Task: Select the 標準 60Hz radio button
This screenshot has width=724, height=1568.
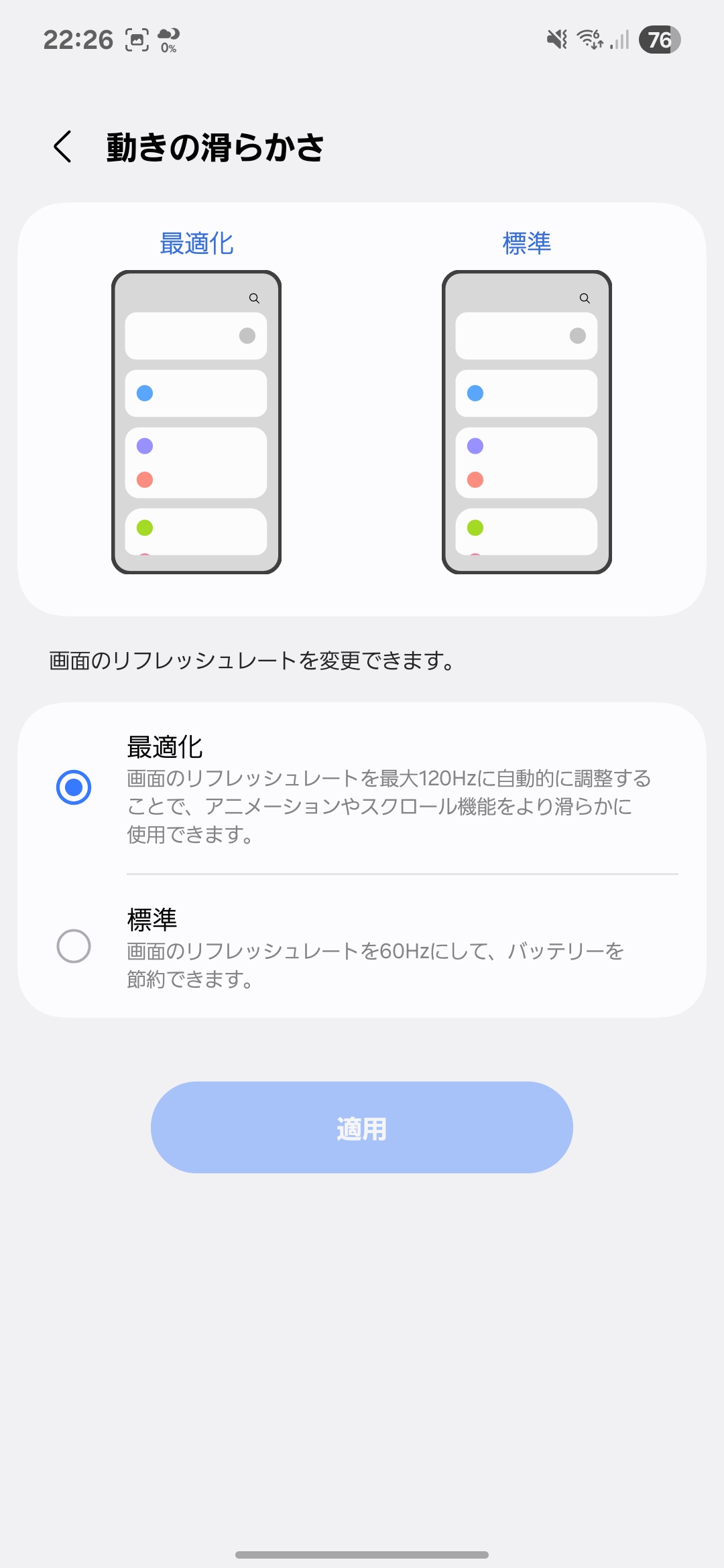Action: (74, 946)
